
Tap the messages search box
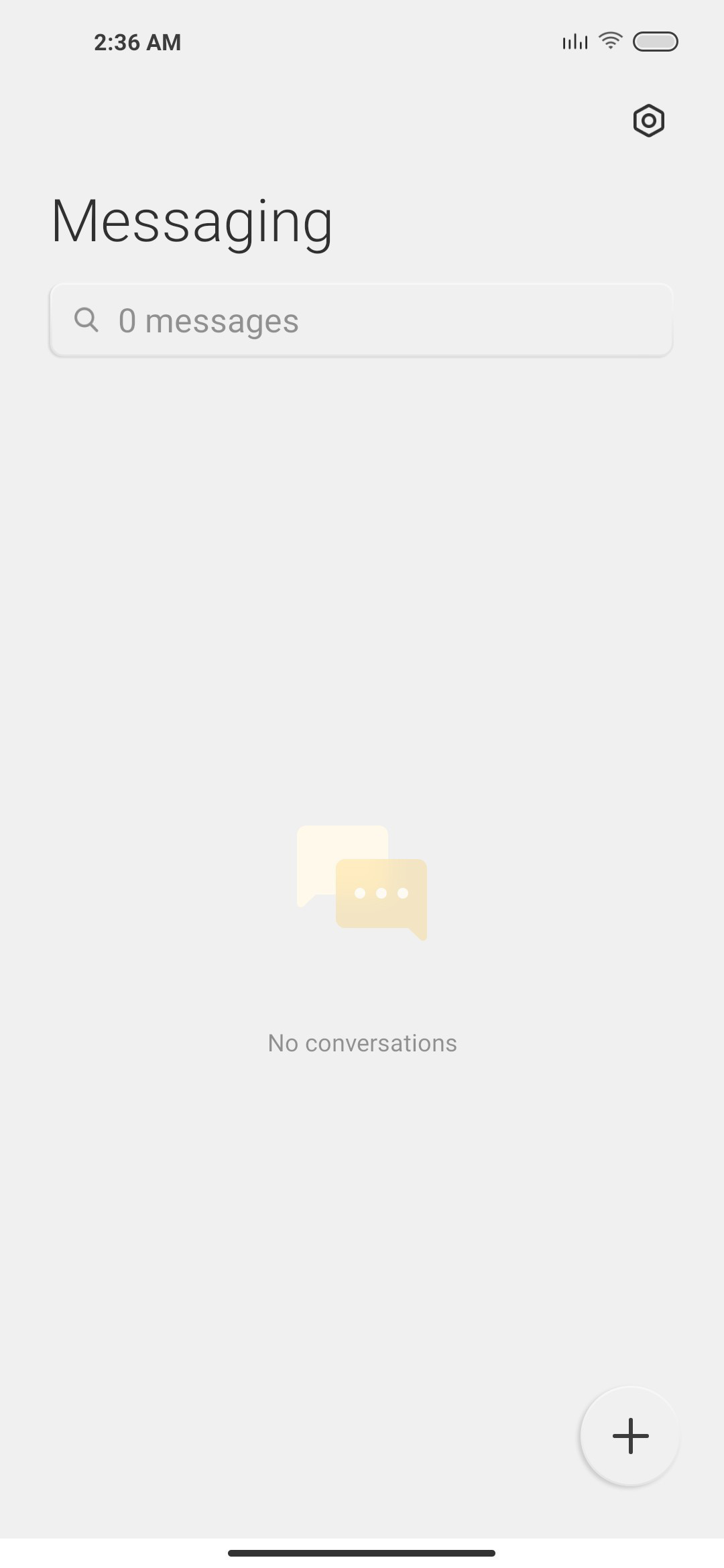(x=361, y=320)
